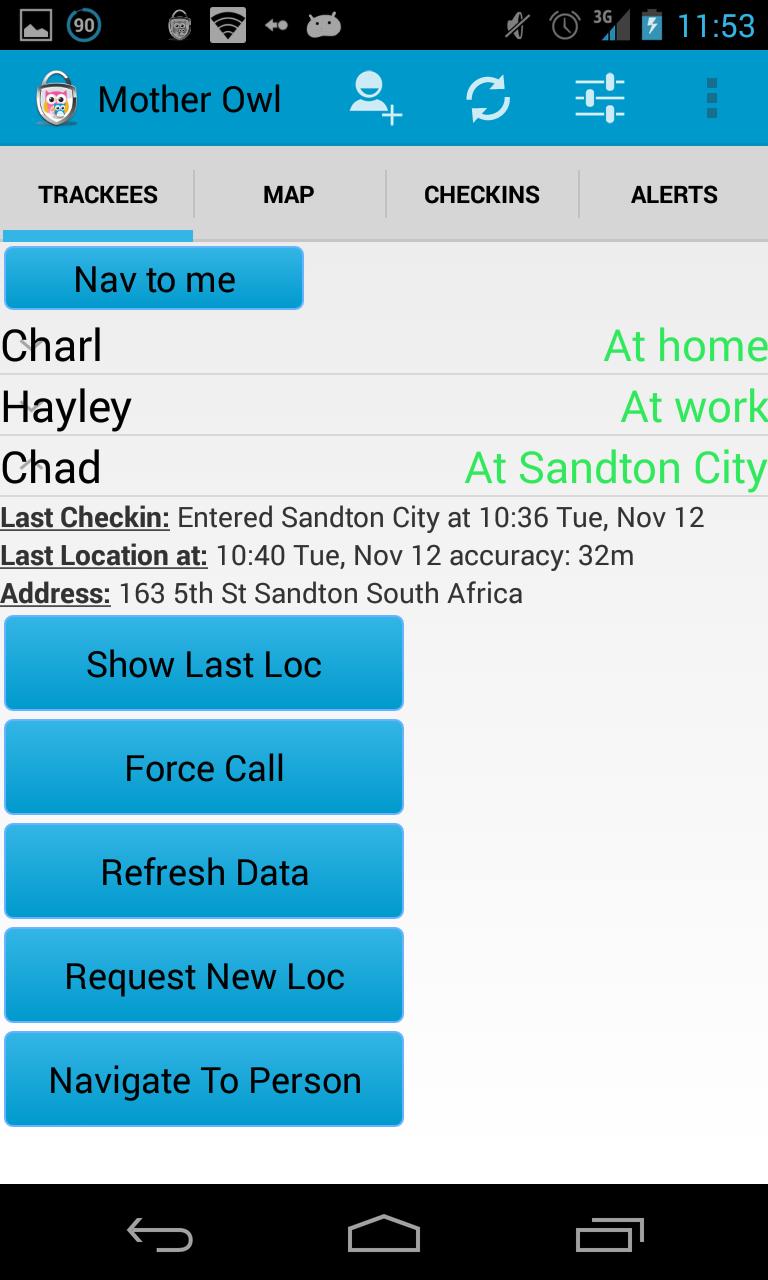
Task: Open the Alerts tab
Action: tap(674, 195)
